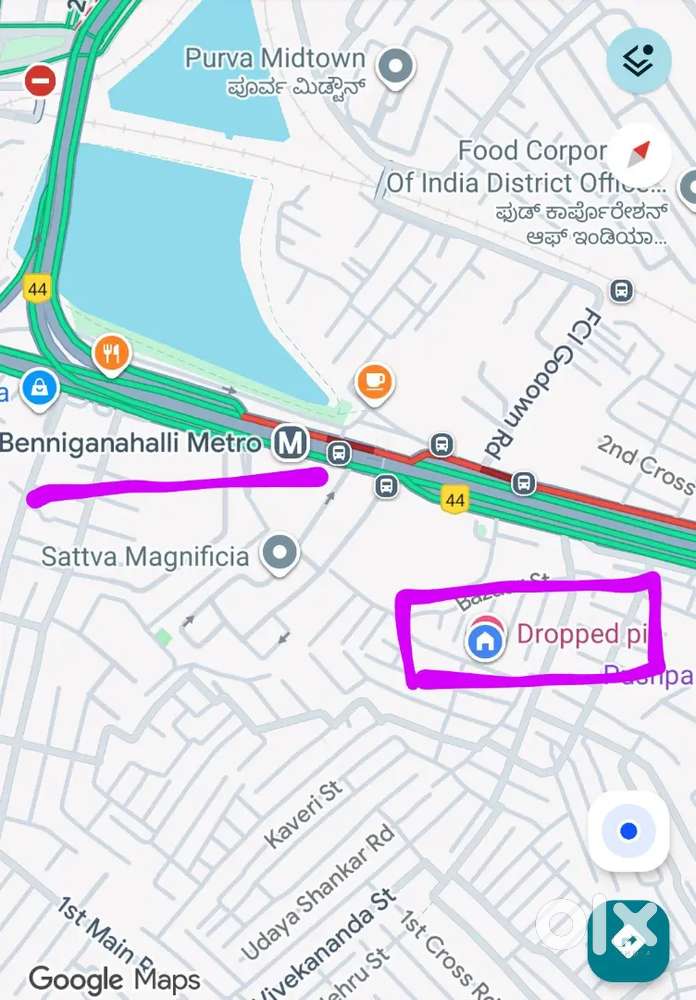This screenshot has width=696, height=1000.
Task: Open Food Corporation of India office marker
Action: pyautogui.click(x=688, y=187)
